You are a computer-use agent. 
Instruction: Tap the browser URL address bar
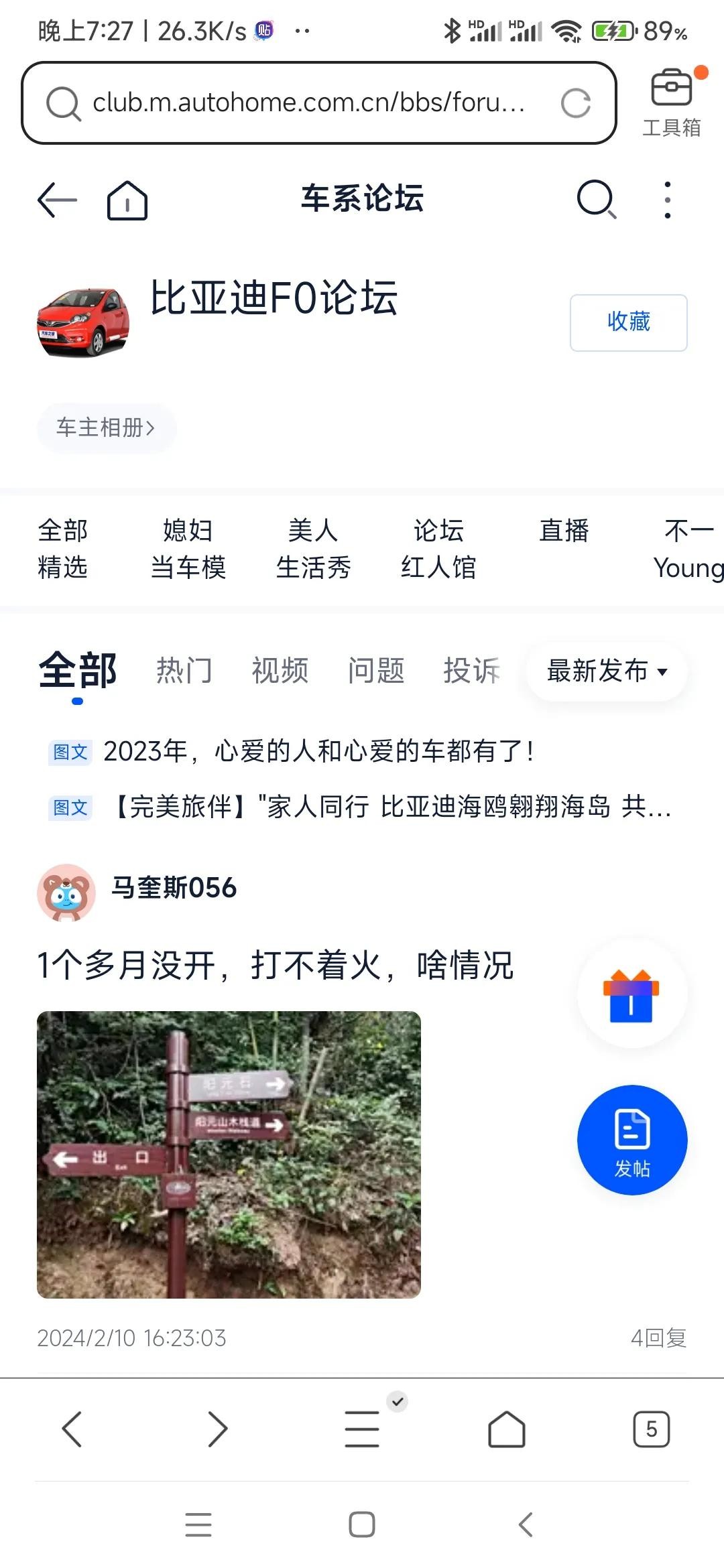pyautogui.click(x=308, y=103)
